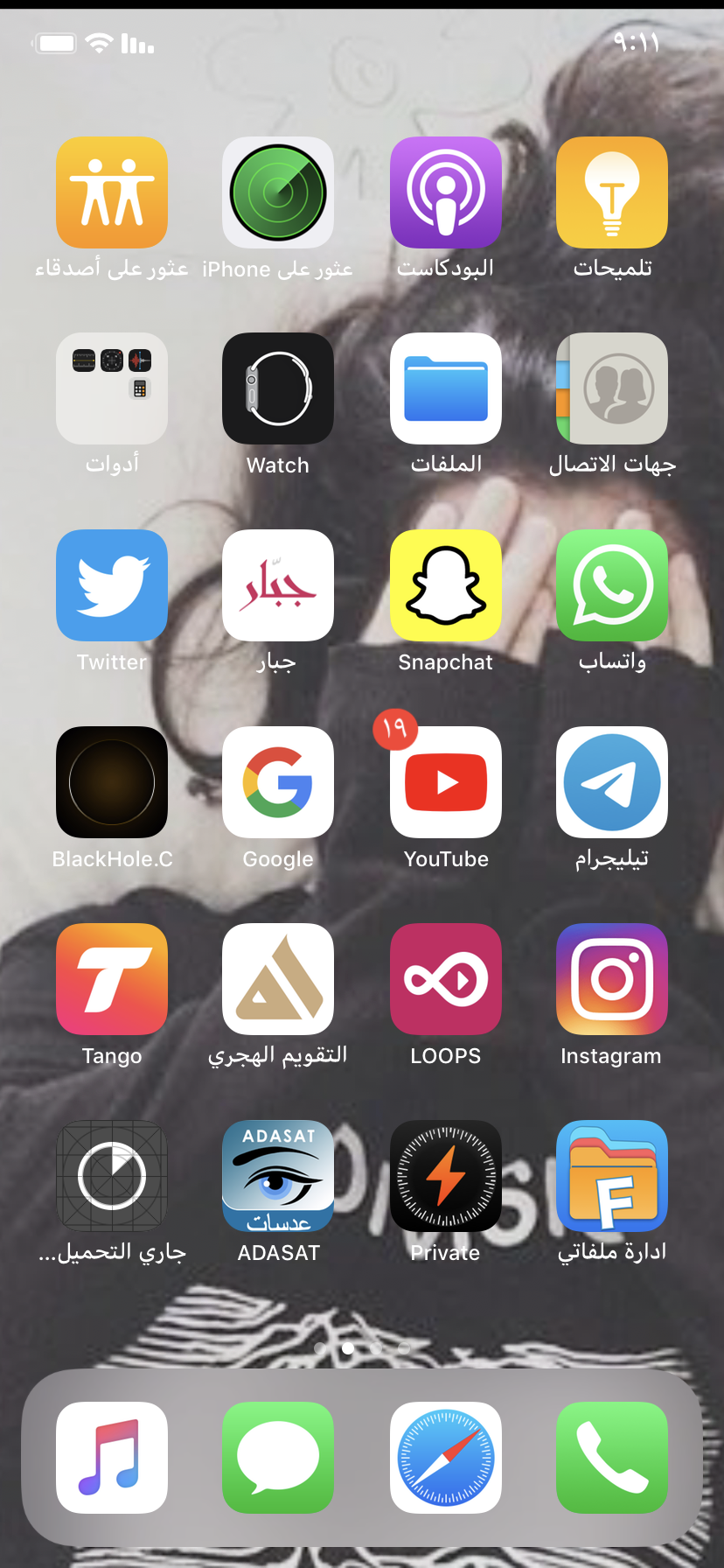
Task: Launch the Google app
Action: point(278,782)
